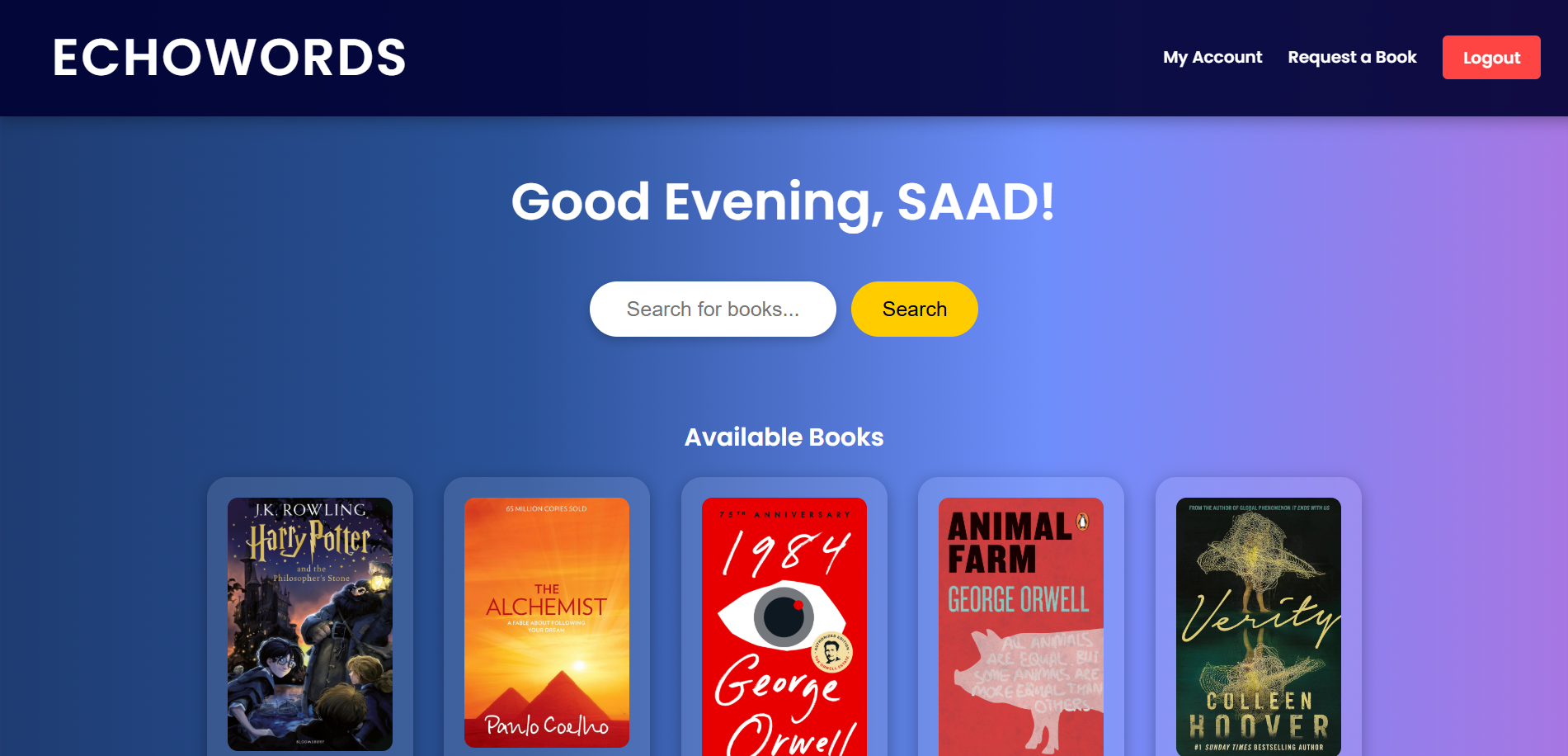The height and width of the screenshot is (756, 1568).
Task: Open Request a Book page
Action: [x=1352, y=57]
